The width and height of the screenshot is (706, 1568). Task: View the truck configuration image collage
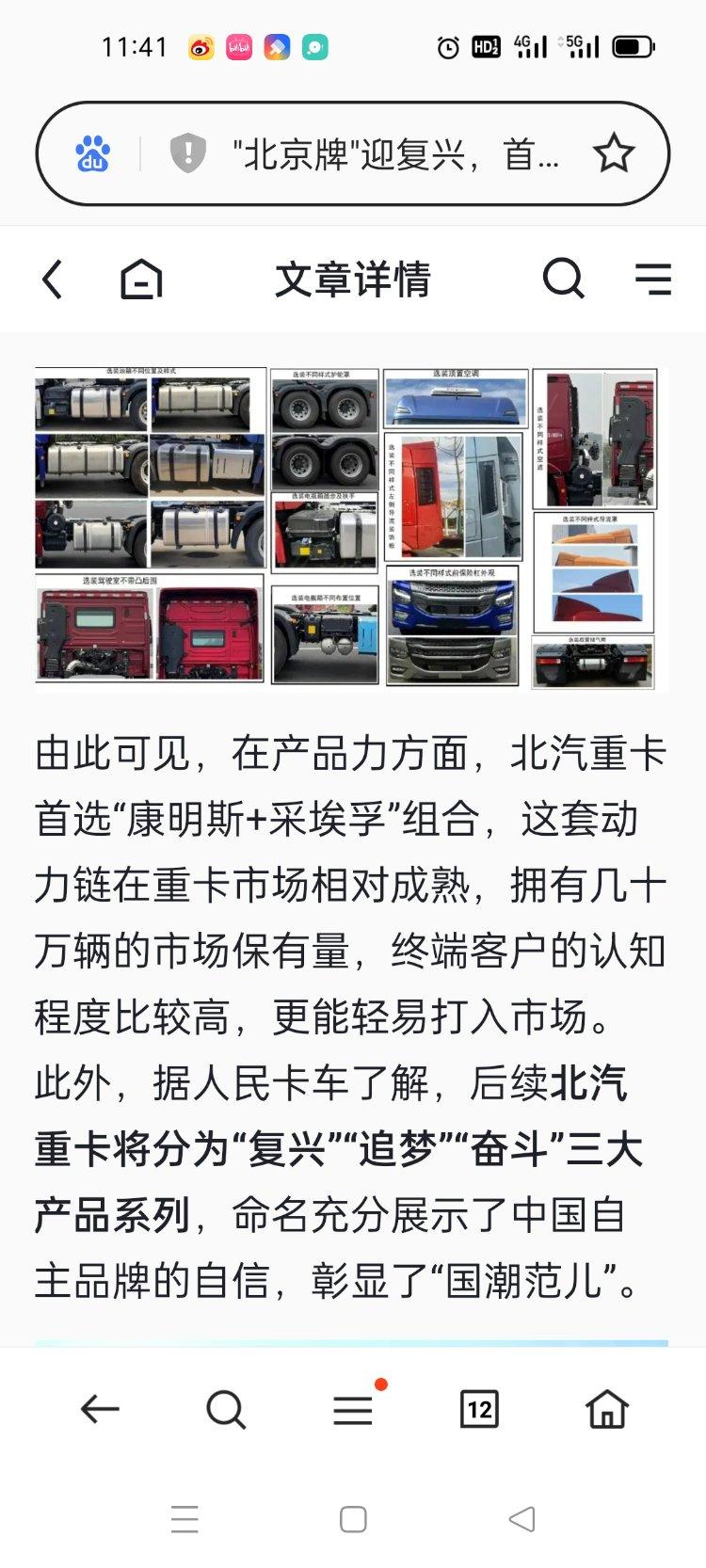(351, 529)
